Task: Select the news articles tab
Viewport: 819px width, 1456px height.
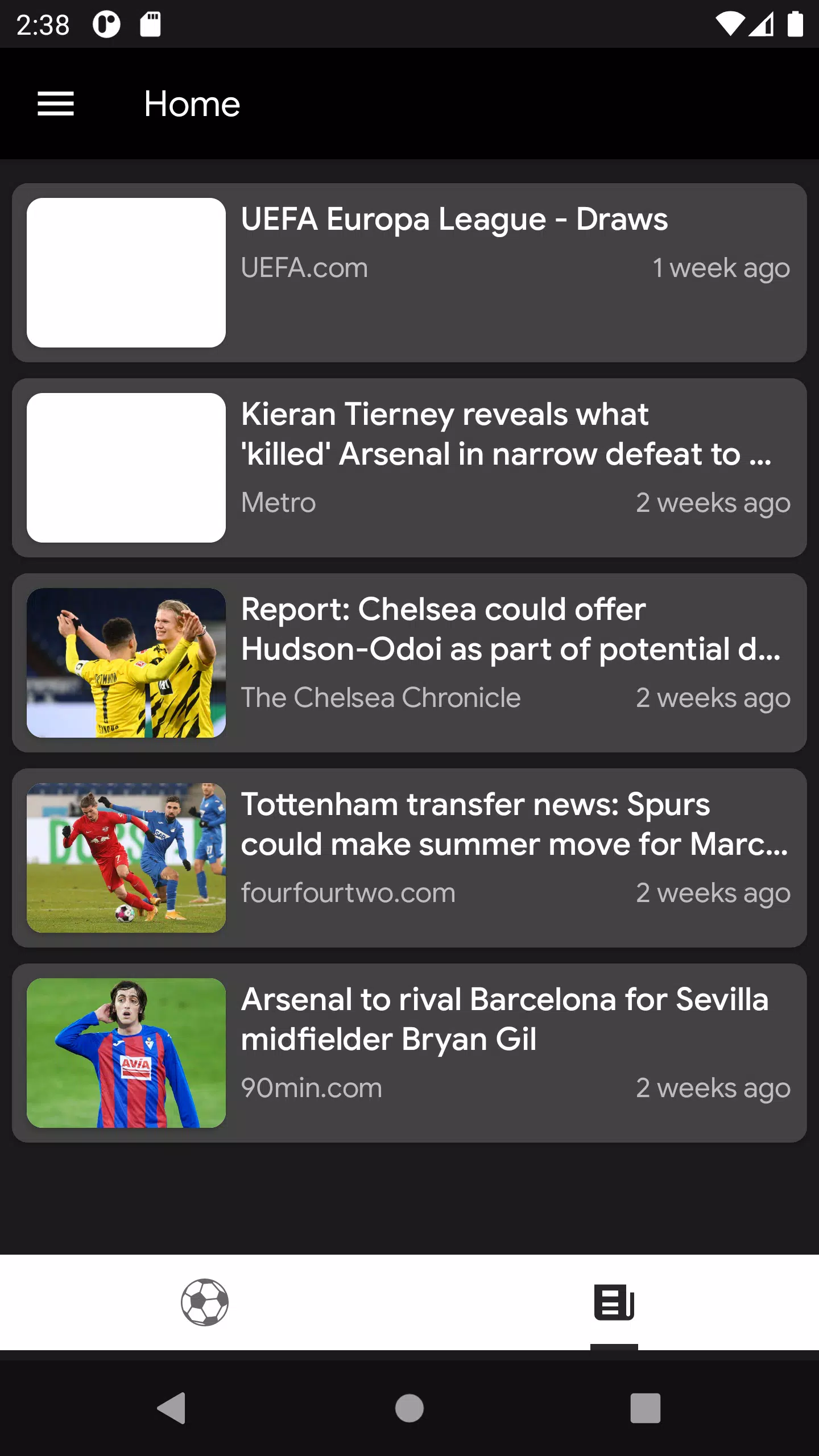Action: click(614, 1302)
